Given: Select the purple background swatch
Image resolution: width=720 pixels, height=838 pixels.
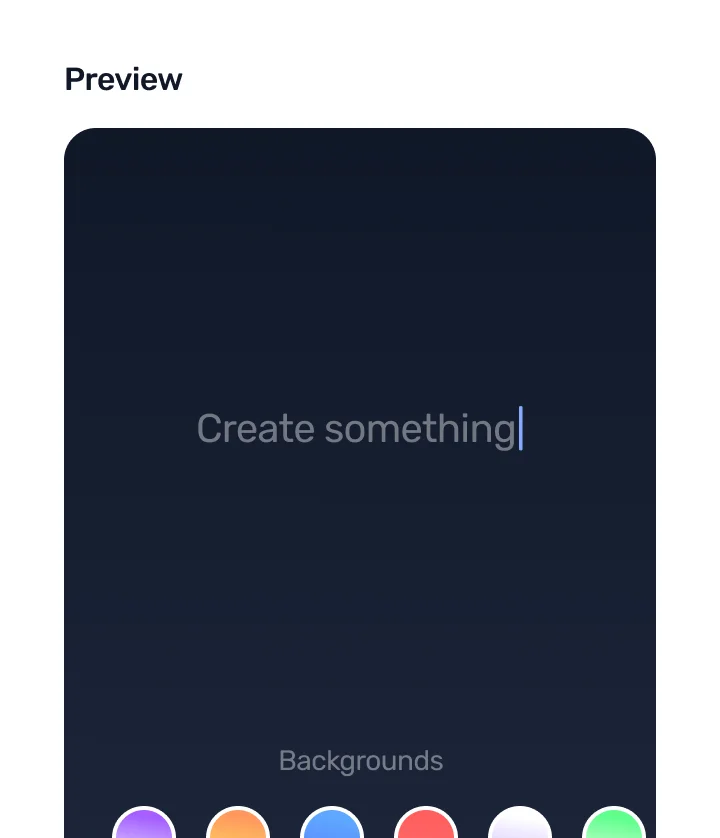Looking at the screenshot, I should pos(144,826).
